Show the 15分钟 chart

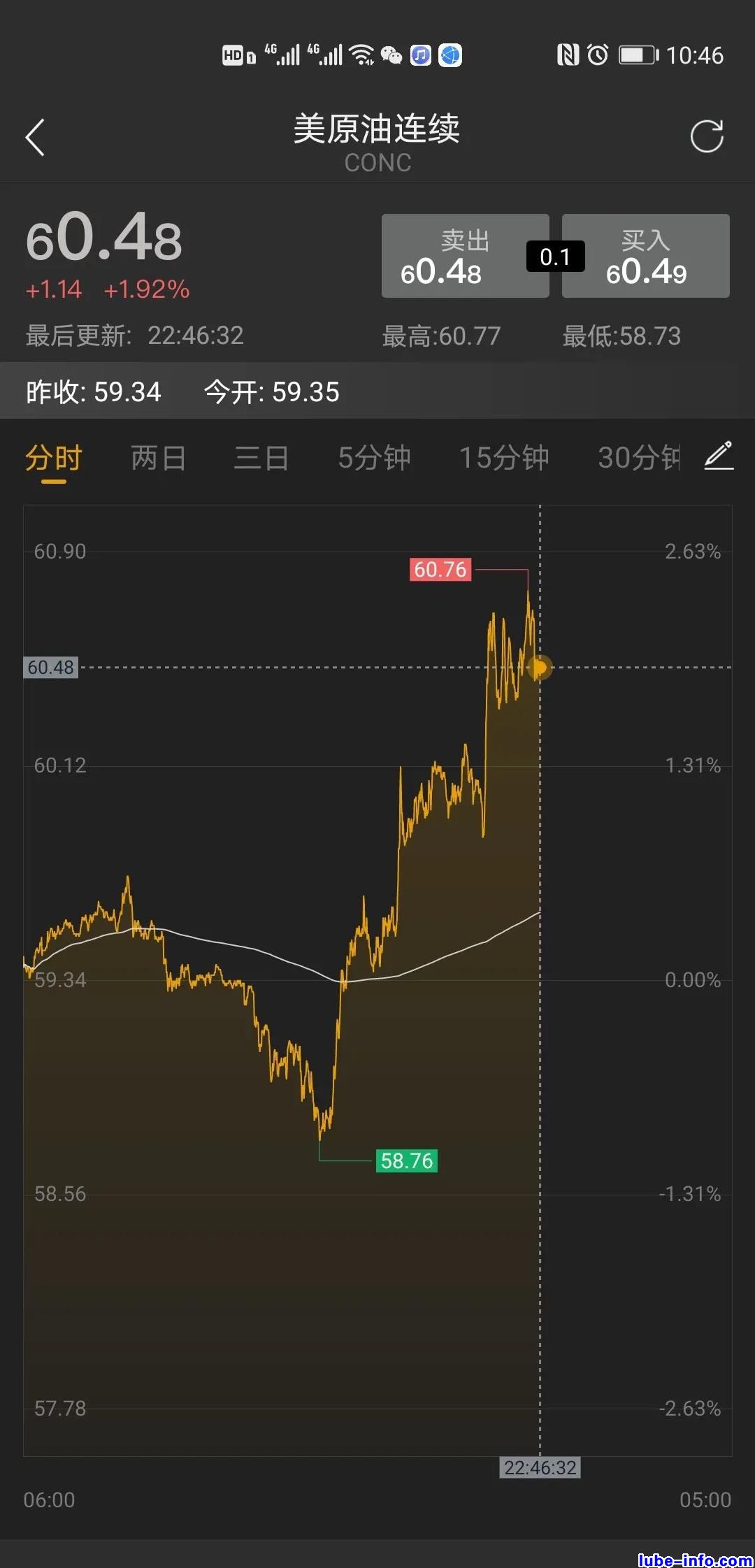pyautogui.click(x=504, y=459)
